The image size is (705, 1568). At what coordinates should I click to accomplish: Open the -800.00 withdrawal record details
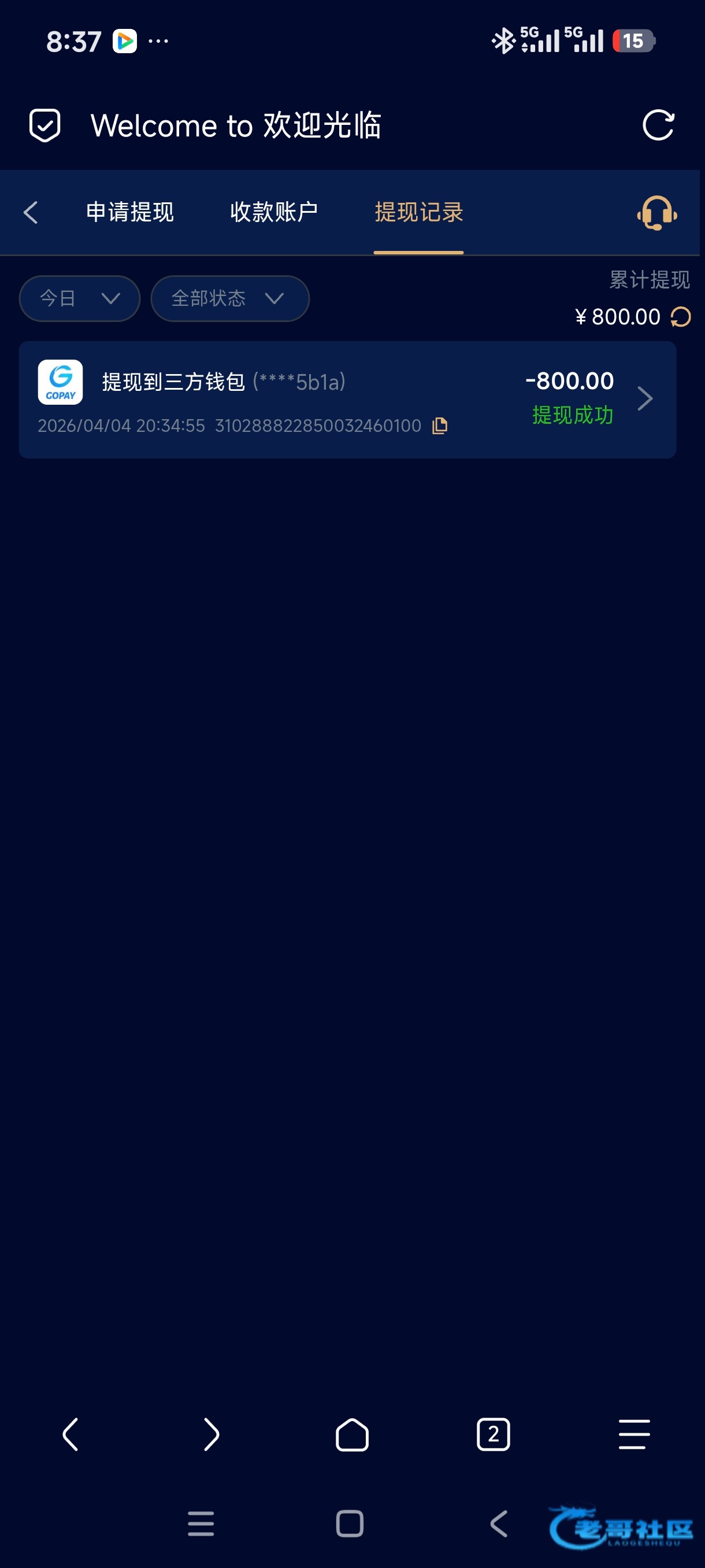[x=644, y=399]
